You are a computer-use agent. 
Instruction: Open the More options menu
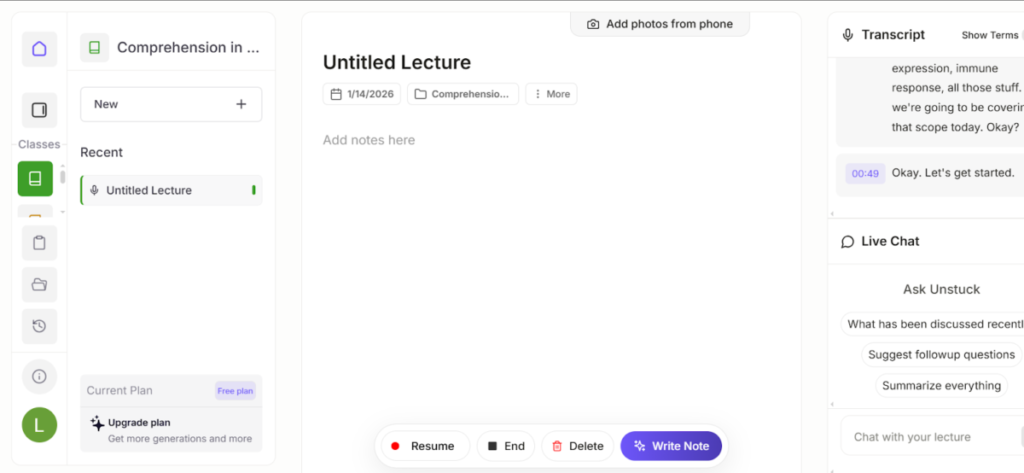551,94
